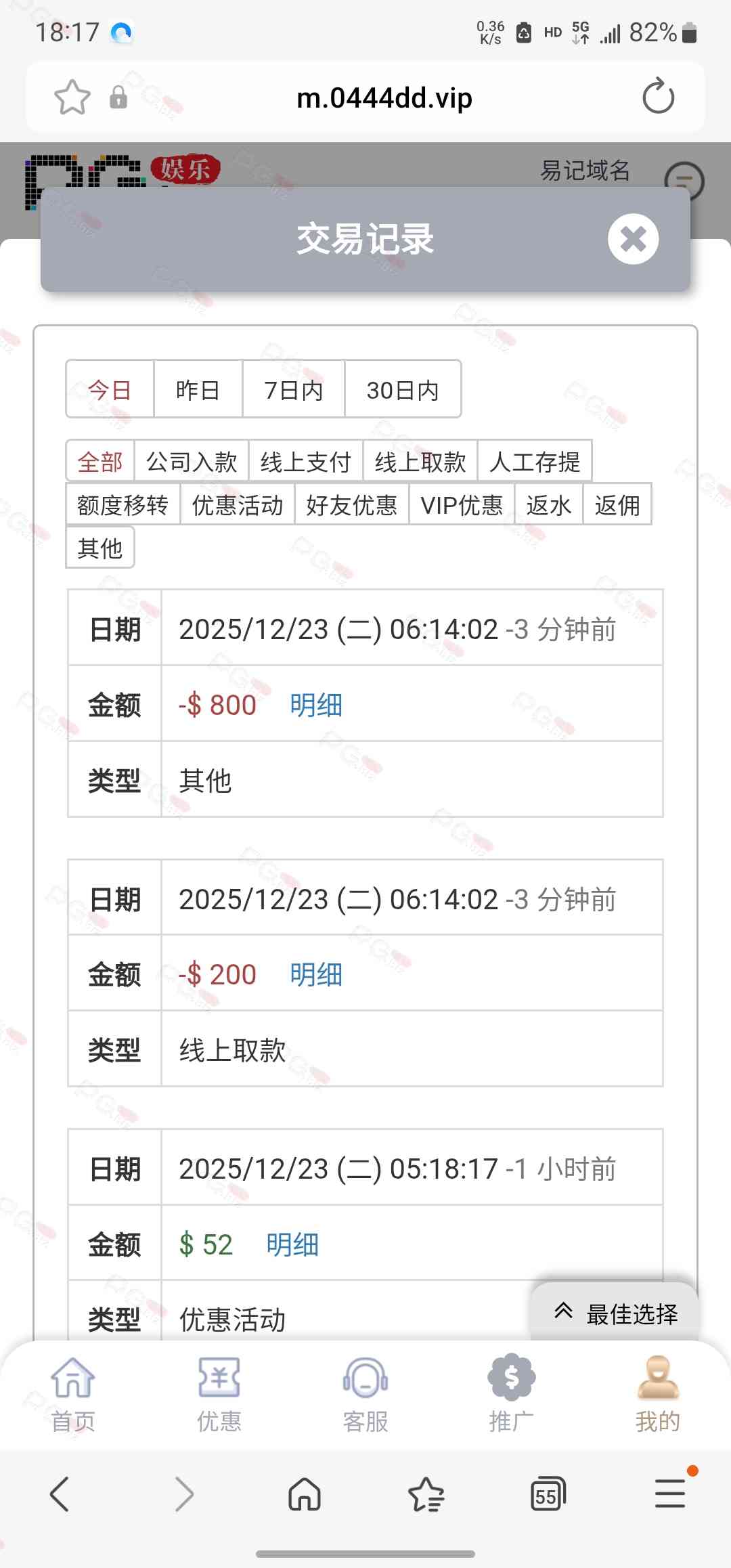Viewport: 731px width, 1568px height.
Task: Switch to the 昨日 date filter
Action: [x=198, y=389]
